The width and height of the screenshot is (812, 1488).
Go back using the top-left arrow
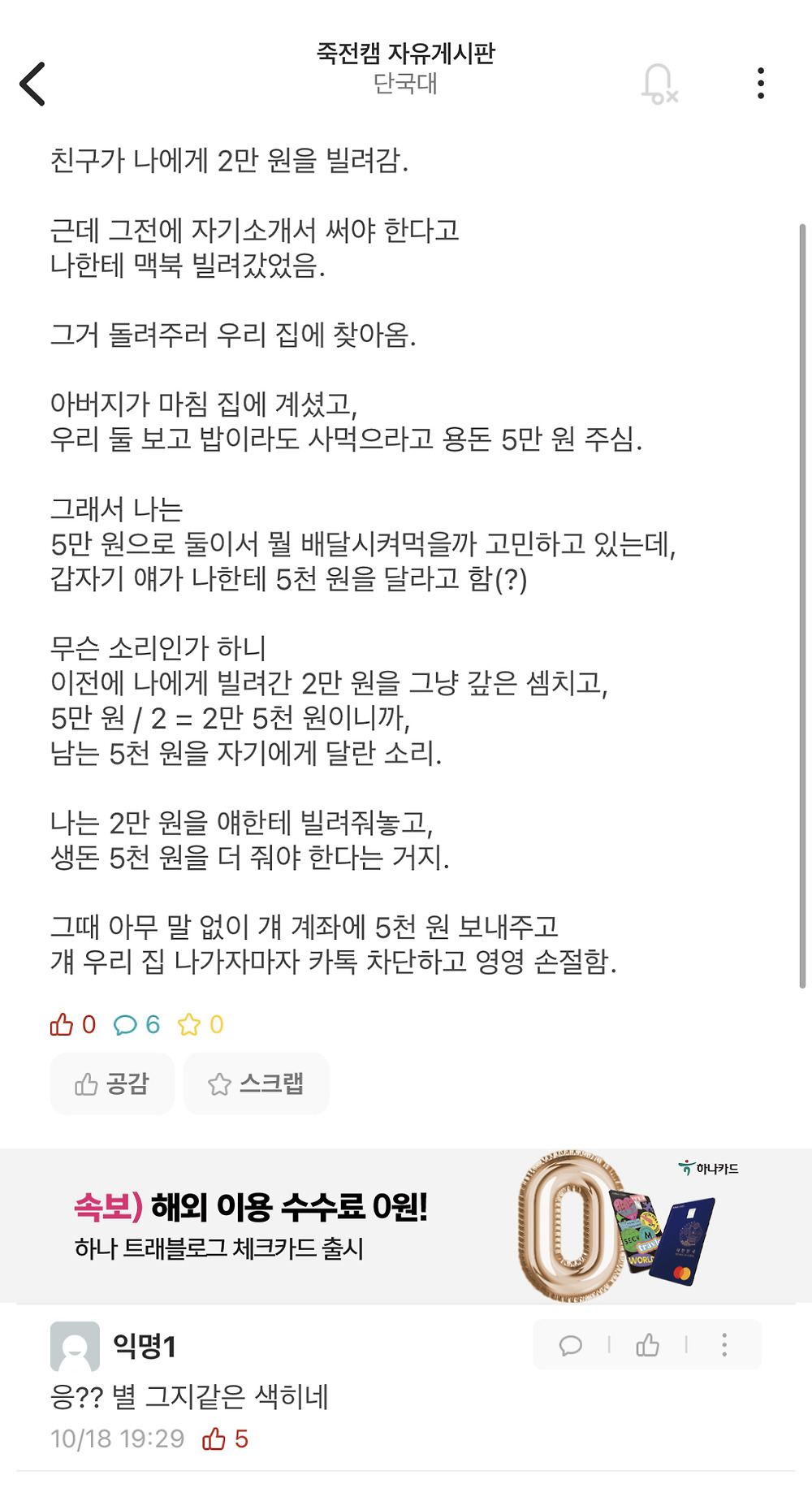(32, 84)
